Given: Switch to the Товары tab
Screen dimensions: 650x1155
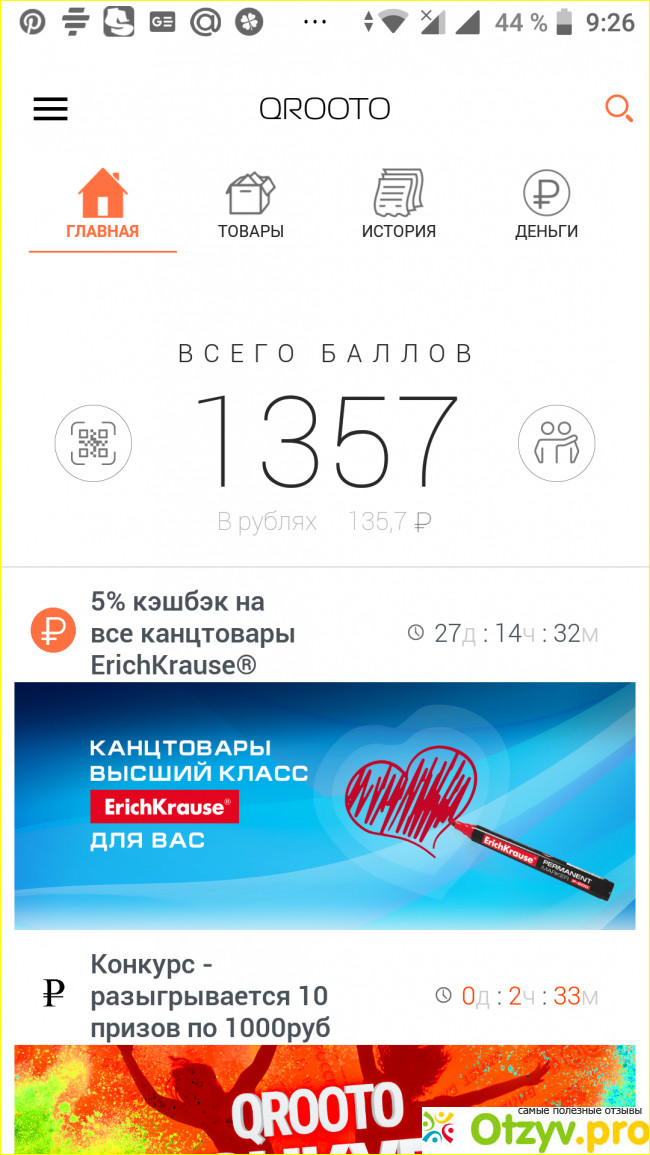Looking at the screenshot, I should tap(251, 205).
